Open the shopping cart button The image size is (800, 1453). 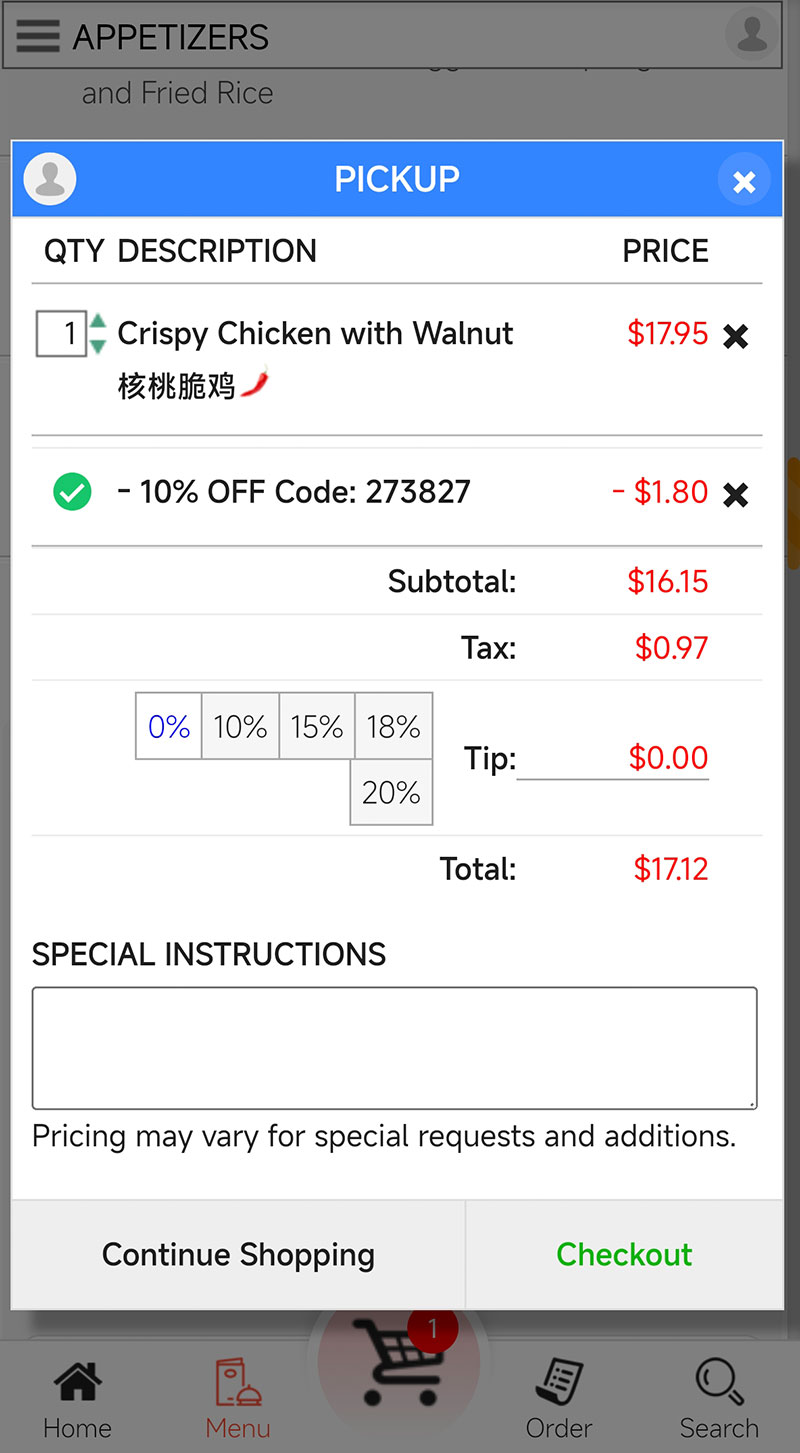point(400,1363)
